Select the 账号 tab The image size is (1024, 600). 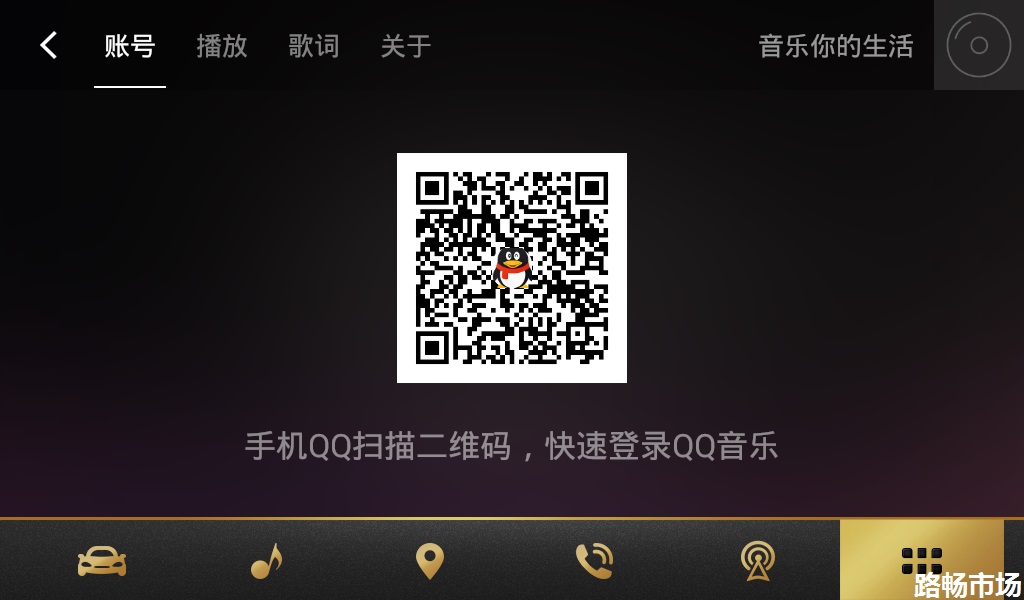(x=130, y=46)
